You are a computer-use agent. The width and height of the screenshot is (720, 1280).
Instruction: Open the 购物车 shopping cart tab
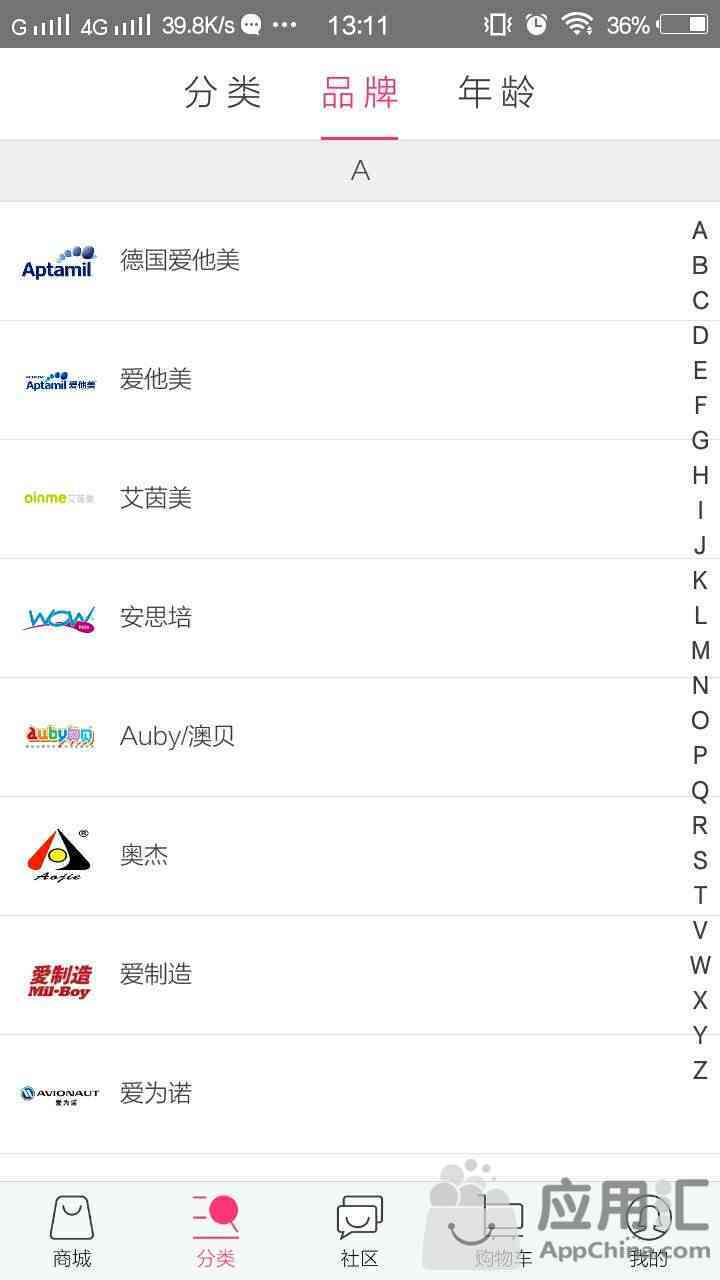[503, 1231]
